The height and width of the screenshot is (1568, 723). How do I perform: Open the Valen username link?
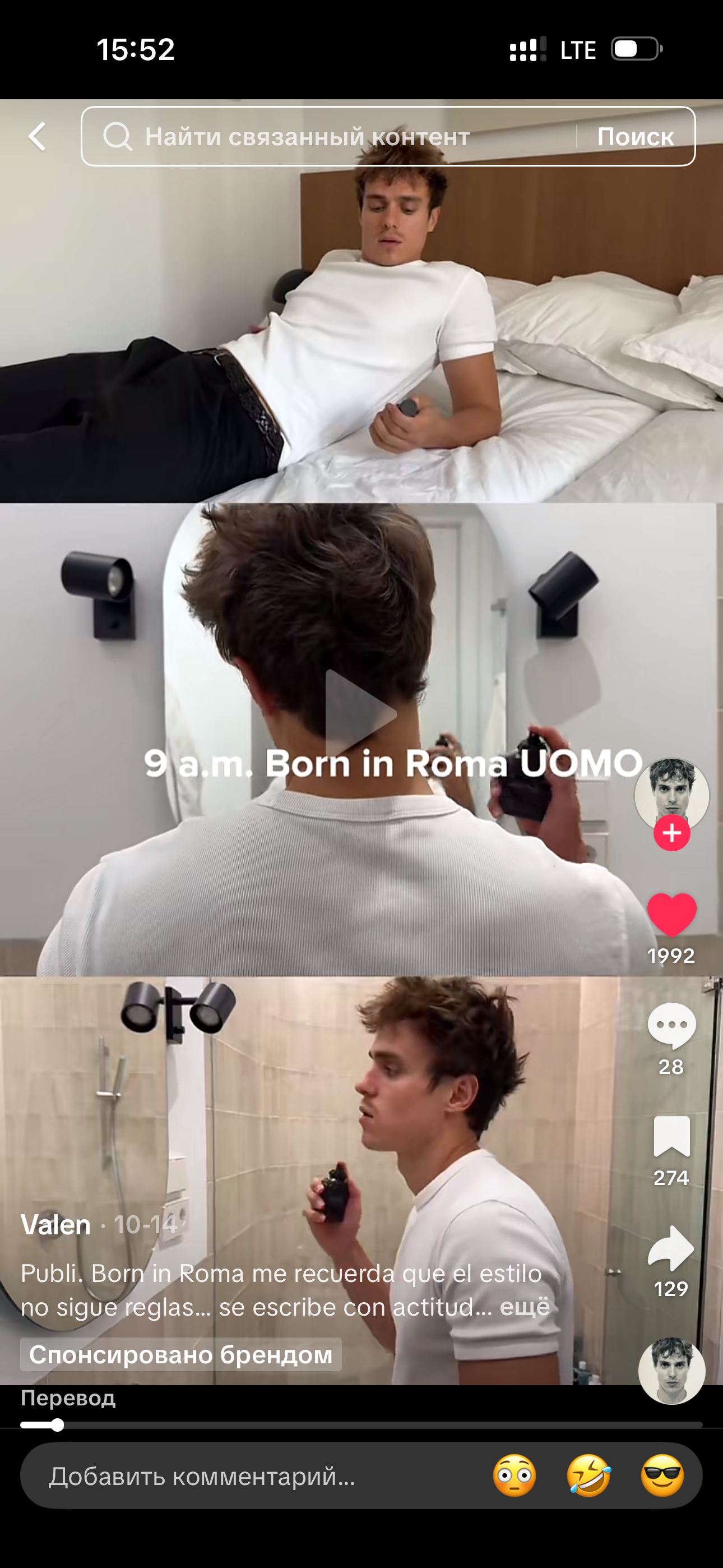(56, 1225)
